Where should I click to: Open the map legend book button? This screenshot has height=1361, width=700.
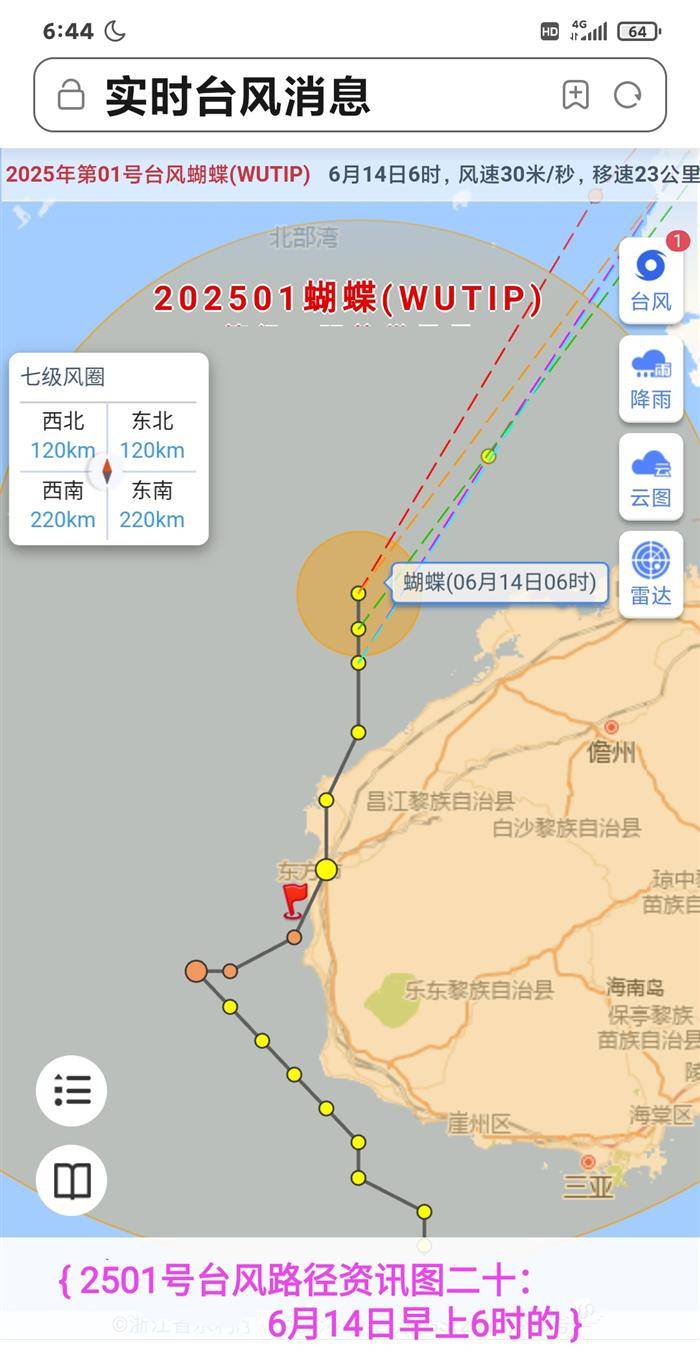(72, 1181)
